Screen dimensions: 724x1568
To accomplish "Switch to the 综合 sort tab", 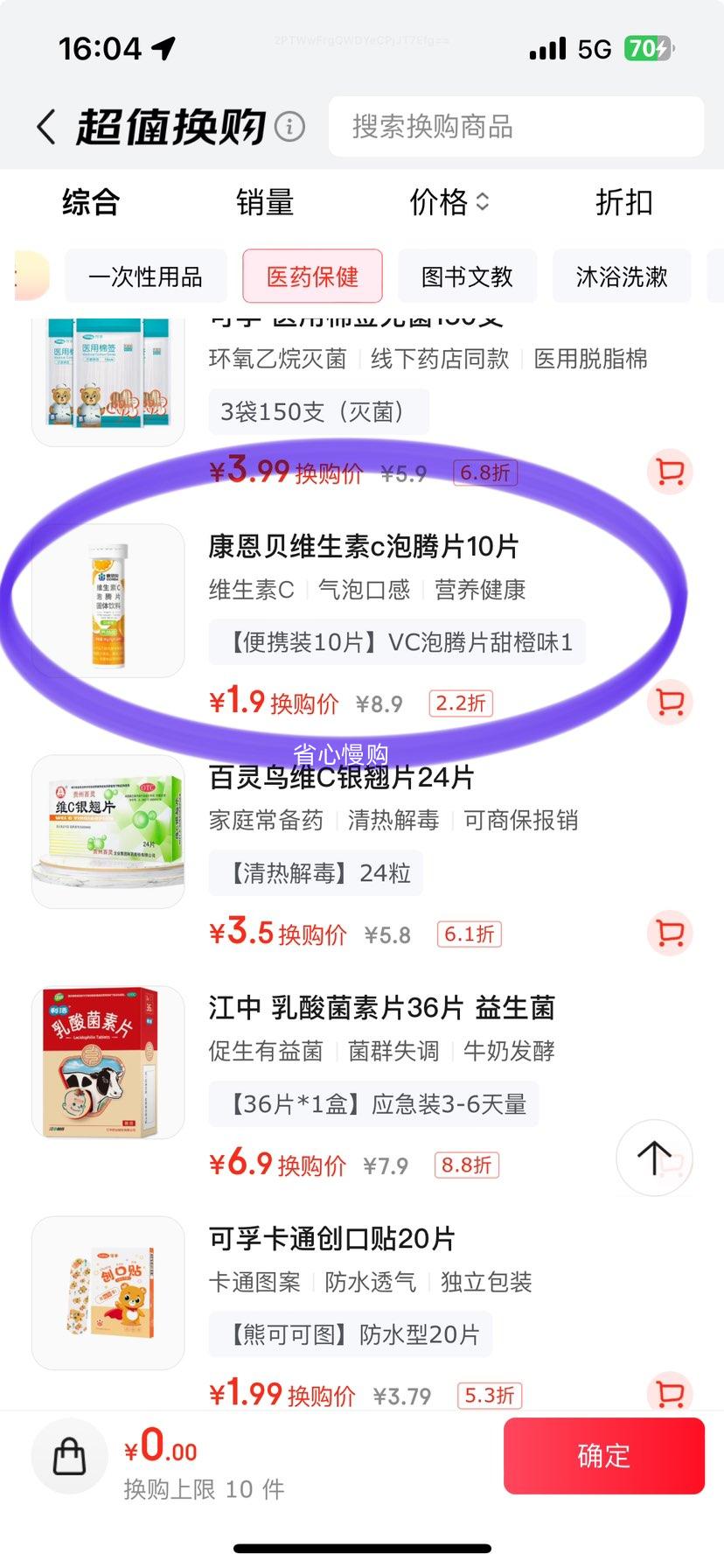I will [x=91, y=203].
